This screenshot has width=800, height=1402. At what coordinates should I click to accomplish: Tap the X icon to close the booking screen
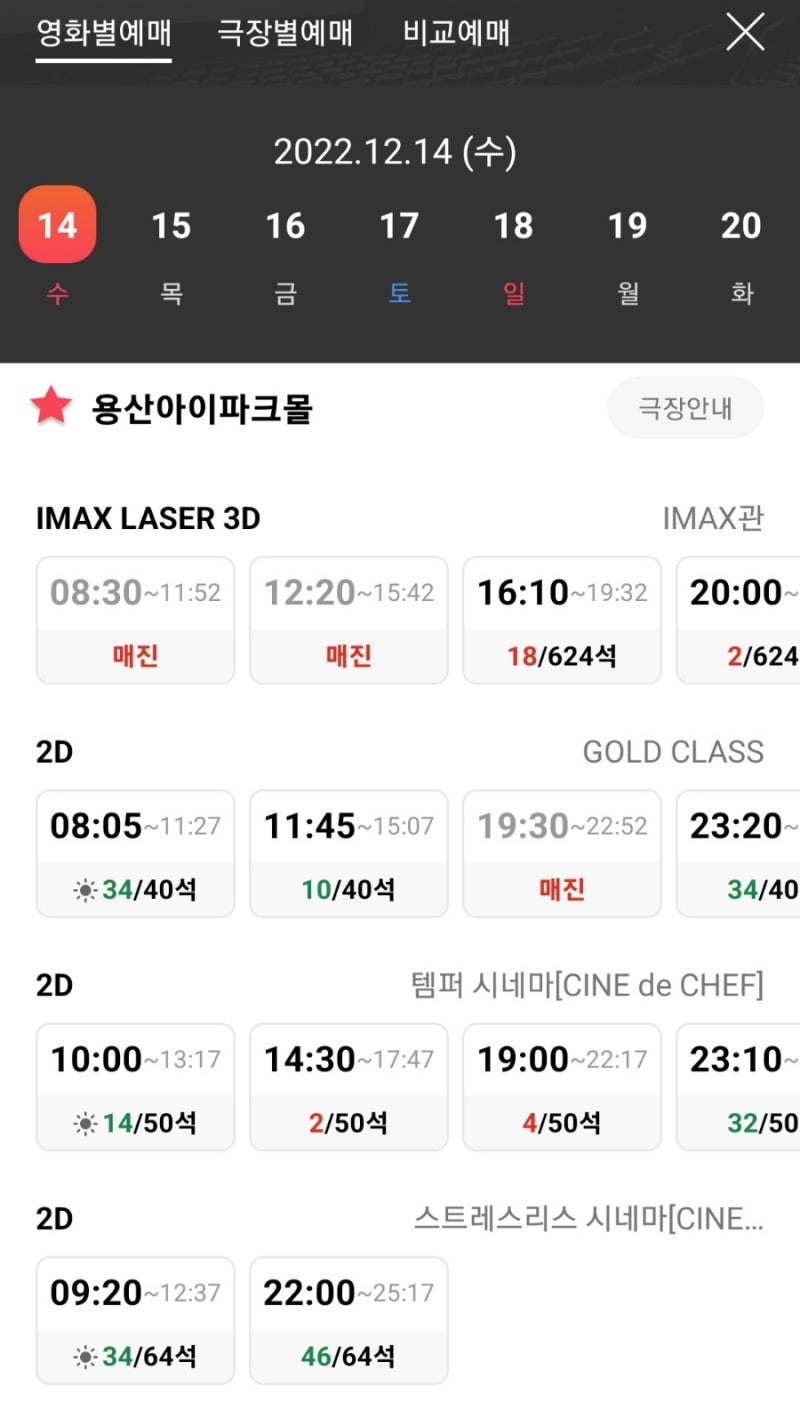pyautogui.click(x=744, y=32)
